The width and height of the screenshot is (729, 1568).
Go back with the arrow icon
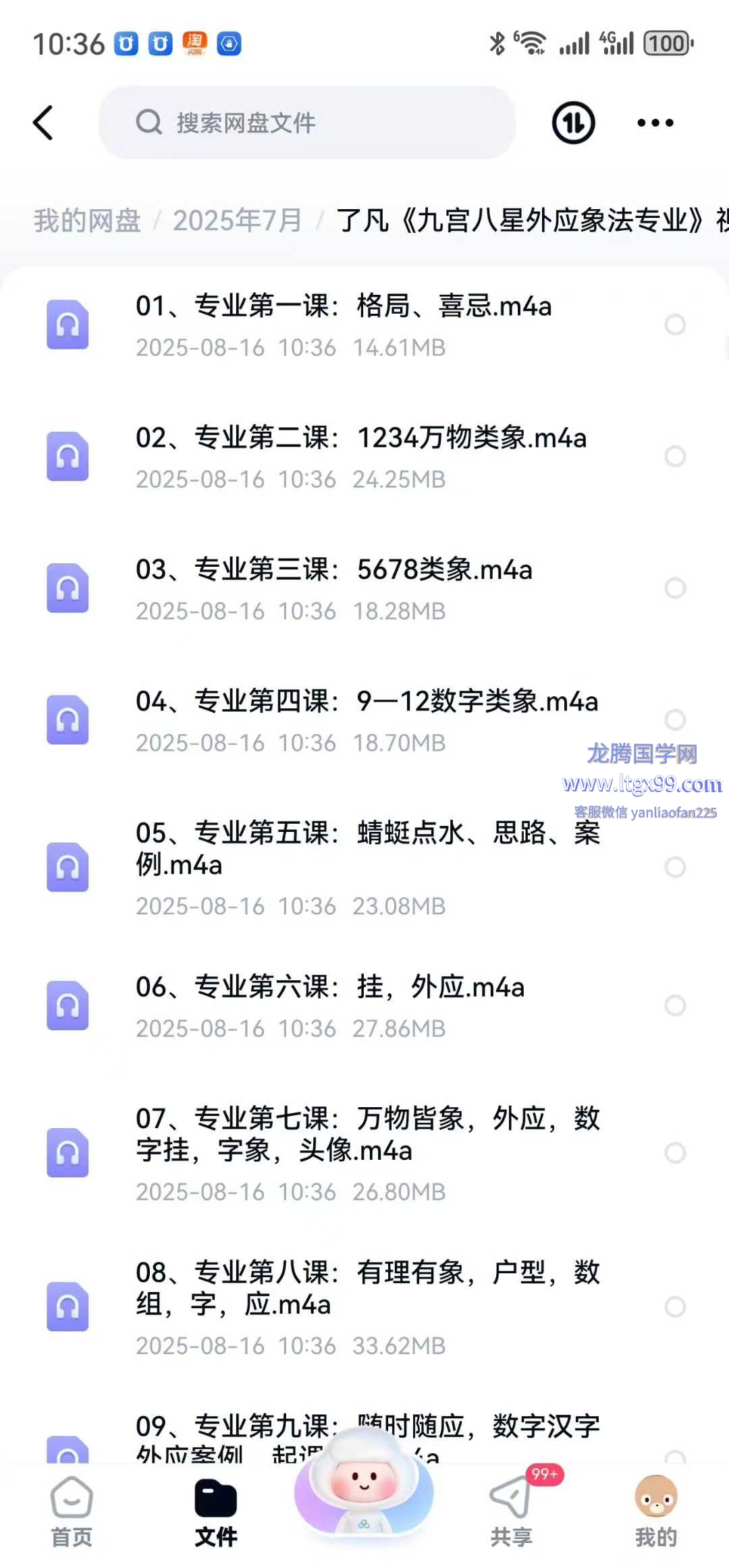point(43,123)
